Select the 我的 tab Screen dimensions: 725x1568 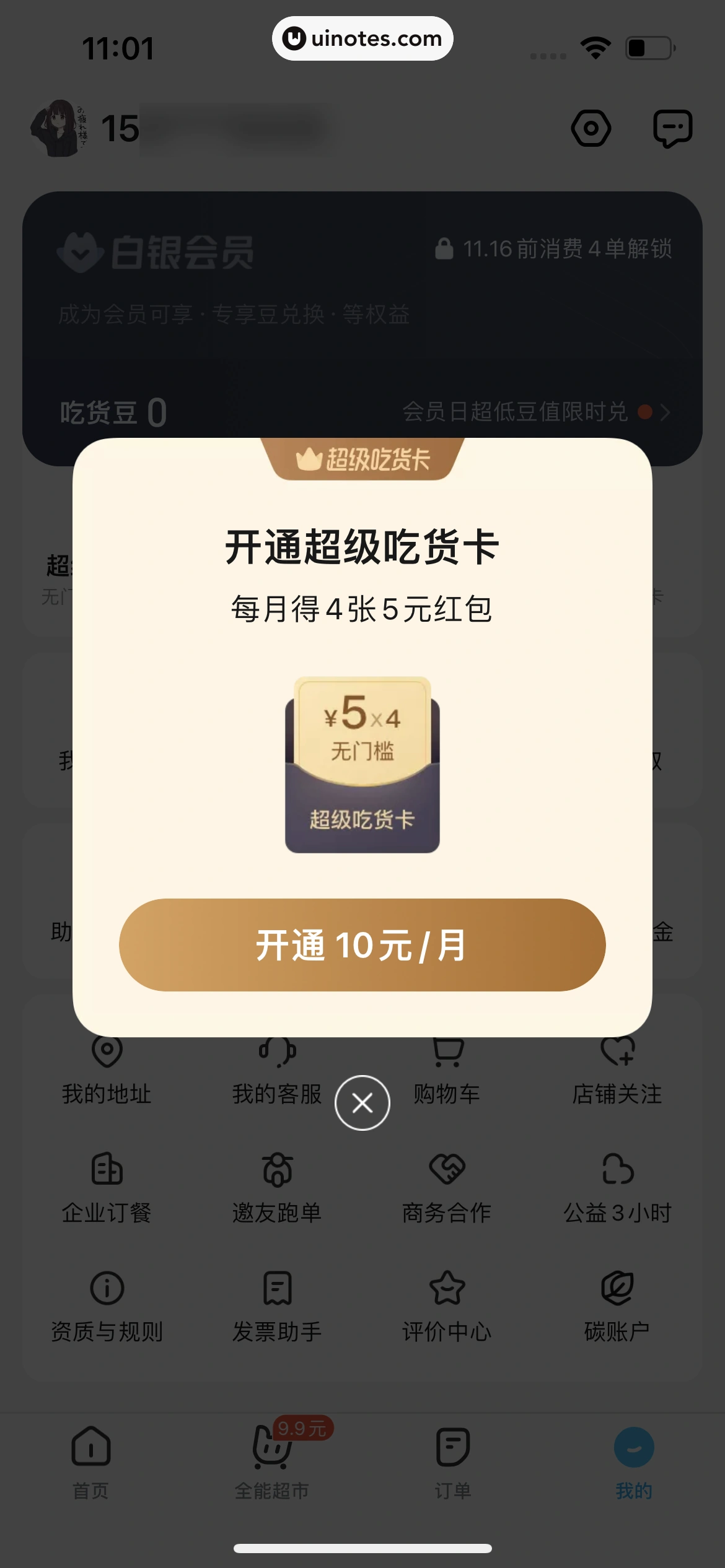point(633,1463)
